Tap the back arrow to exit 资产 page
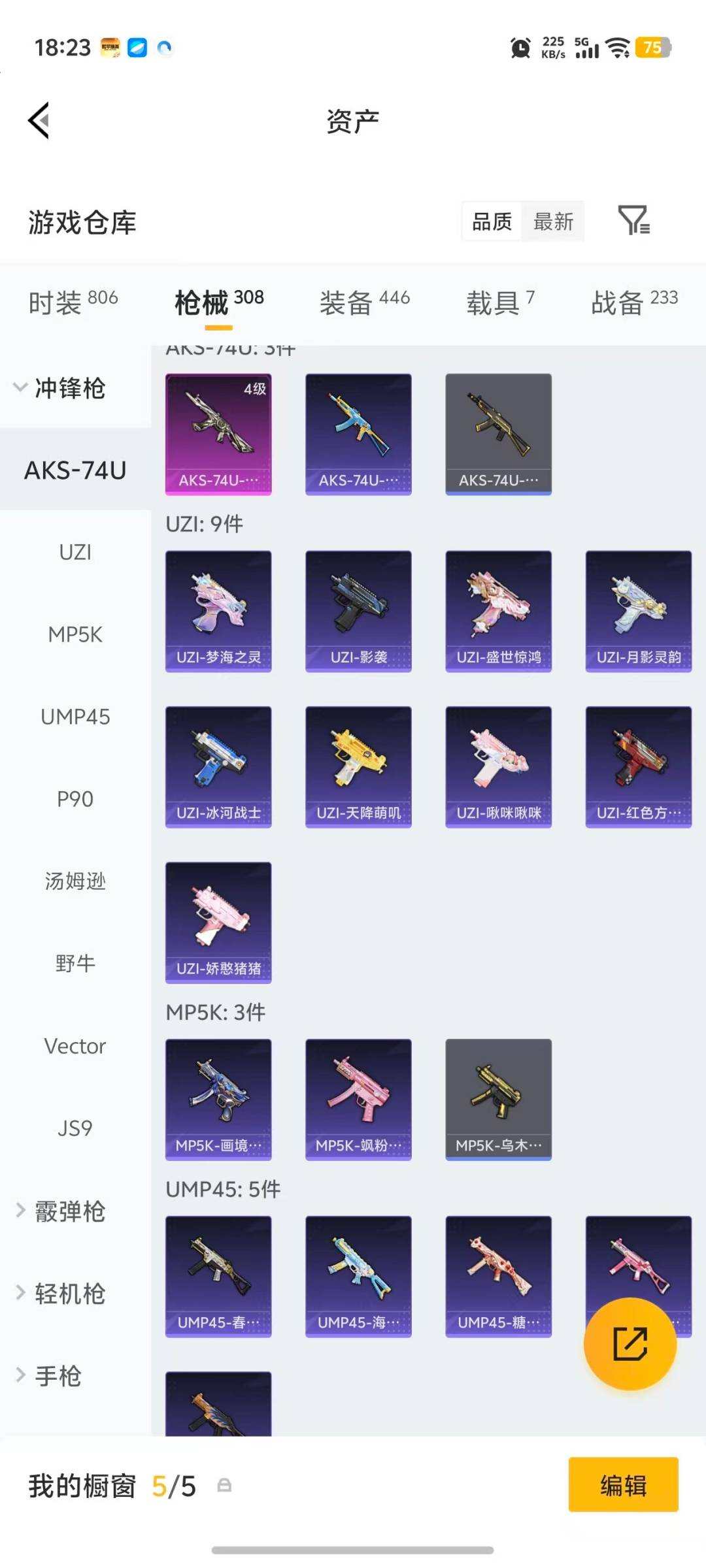 coord(39,120)
